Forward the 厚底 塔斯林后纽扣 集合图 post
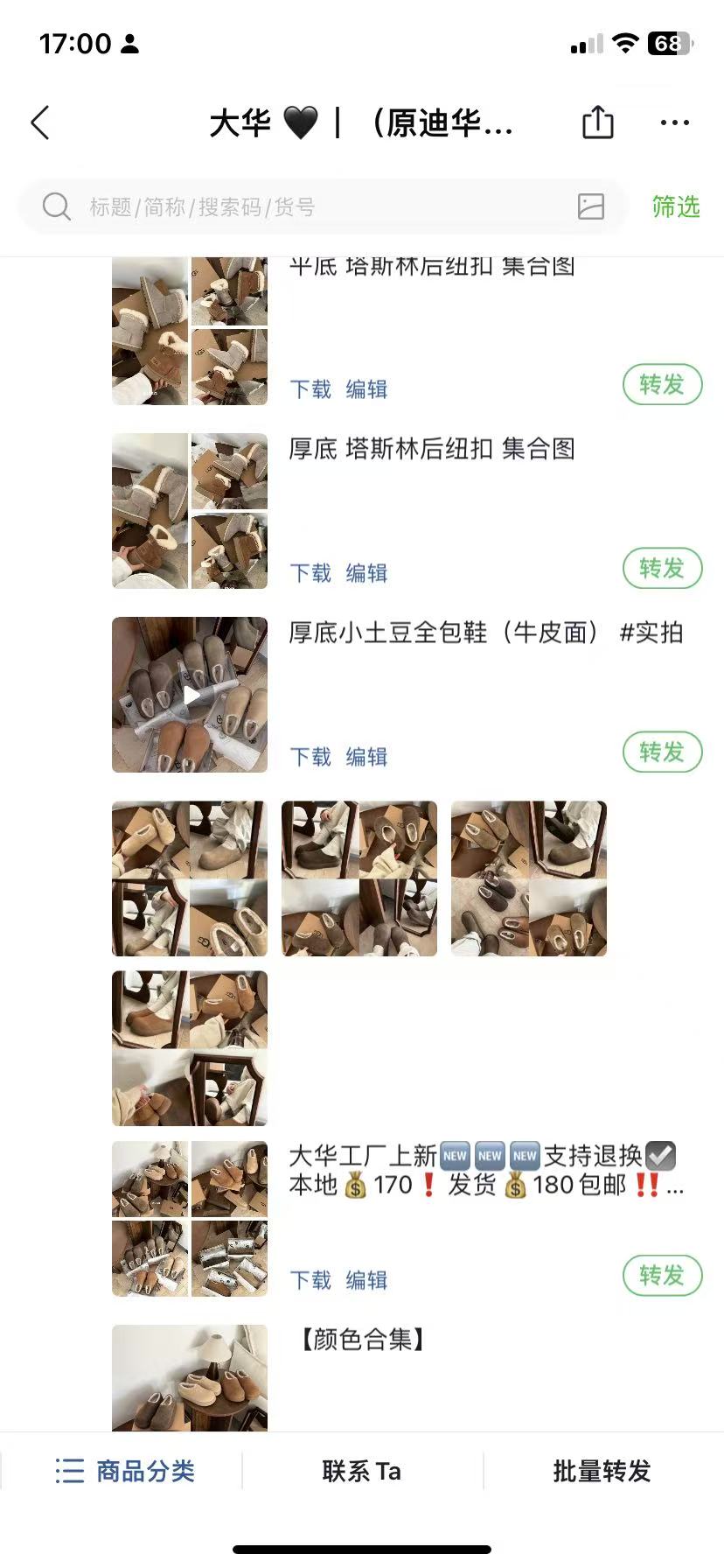The height and width of the screenshot is (1568, 724). pos(662,569)
